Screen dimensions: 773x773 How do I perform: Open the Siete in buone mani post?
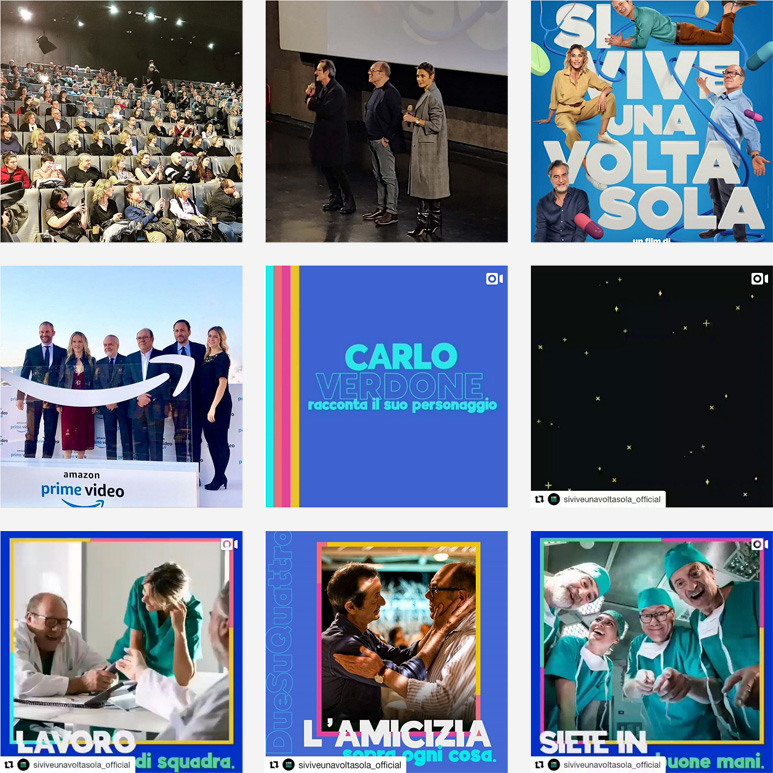point(651,651)
